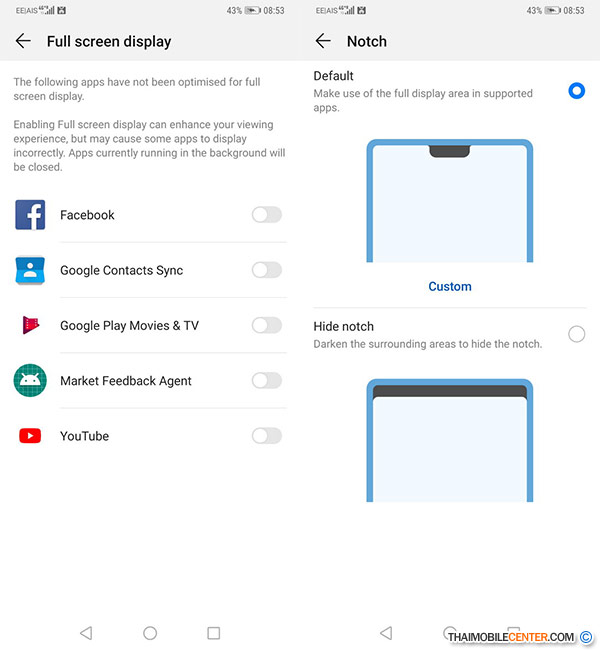The image size is (600, 650).
Task: Open recent apps under Full screen display
Action: pyautogui.click(x=213, y=633)
